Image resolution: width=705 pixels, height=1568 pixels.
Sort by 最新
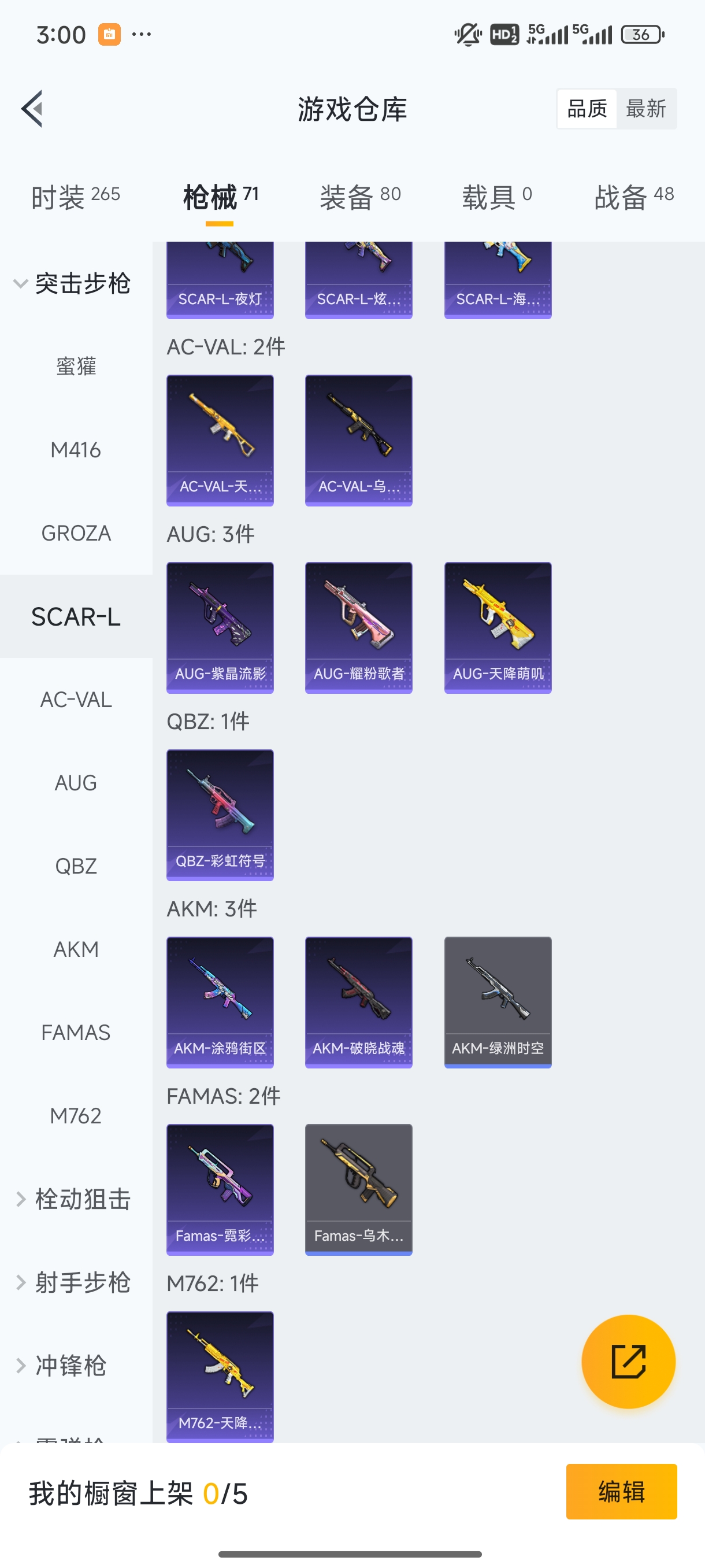coord(645,109)
